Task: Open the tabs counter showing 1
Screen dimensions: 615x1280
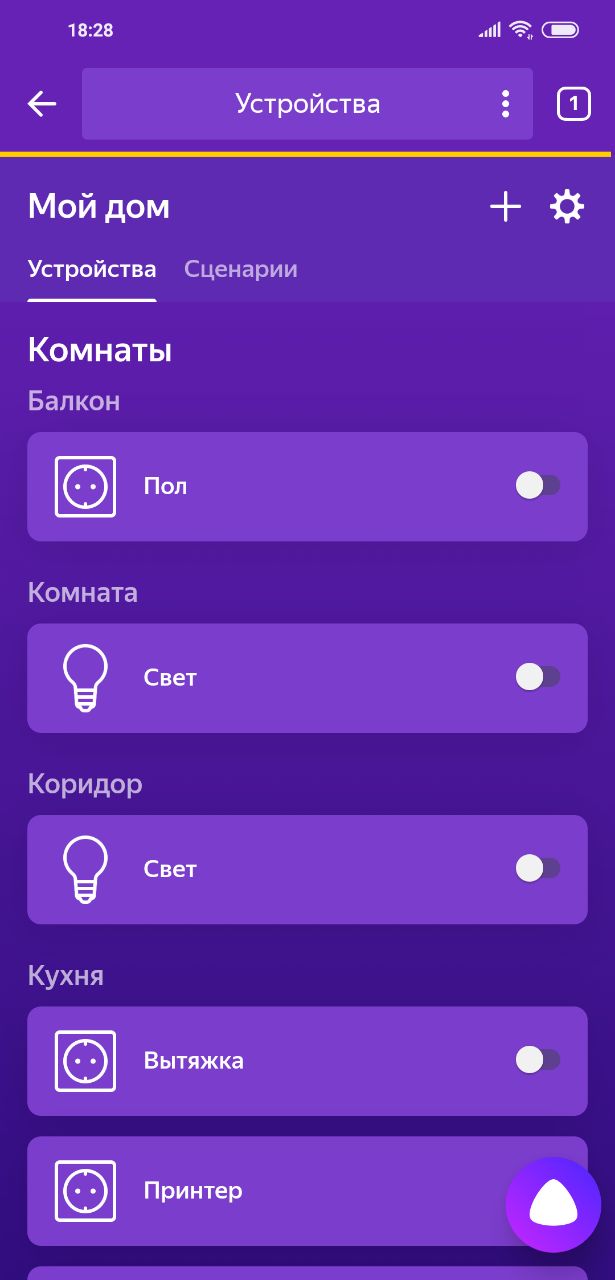Action: (573, 104)
